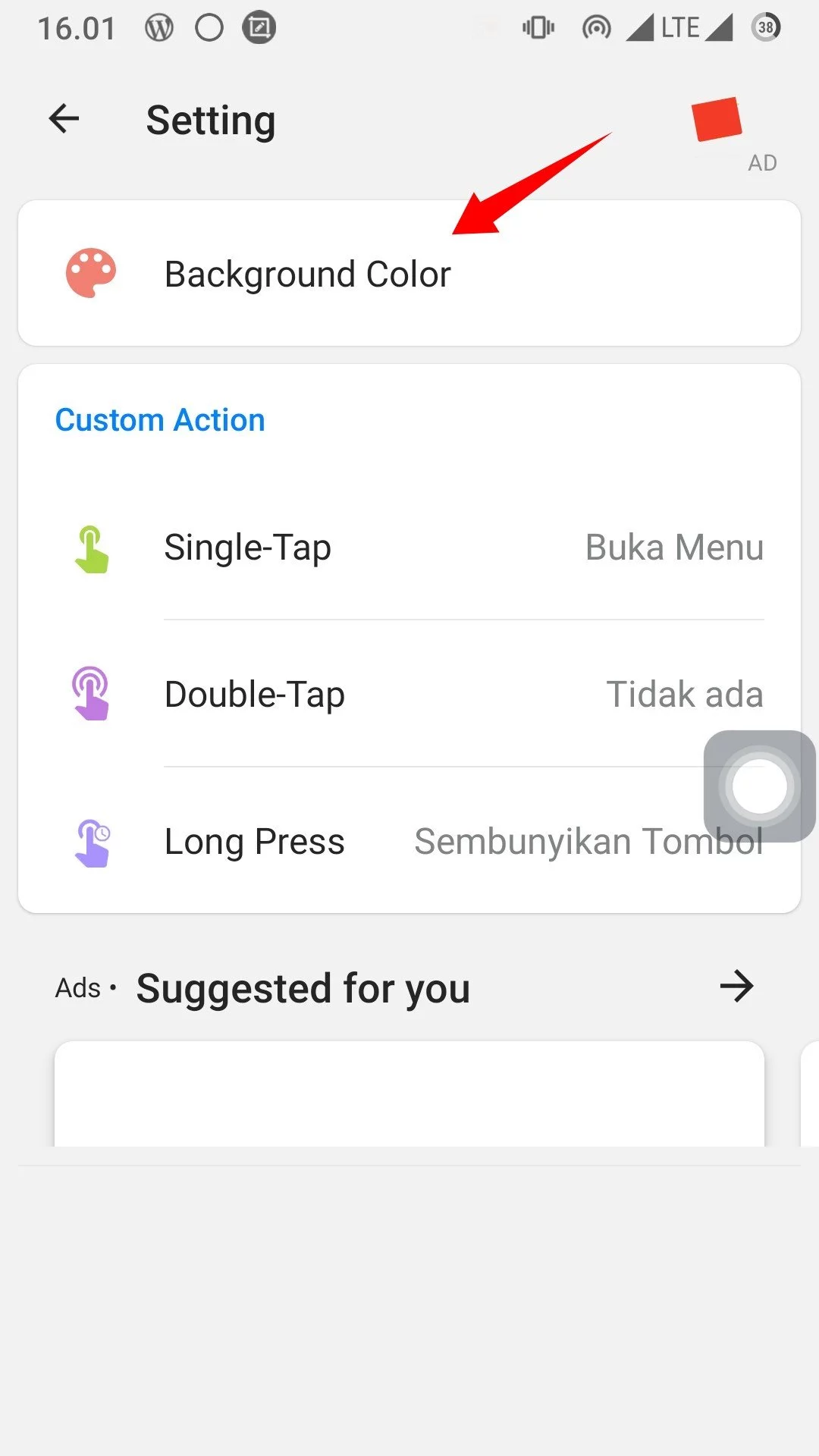Select the Custom Action section label

[x=159, y=419]
